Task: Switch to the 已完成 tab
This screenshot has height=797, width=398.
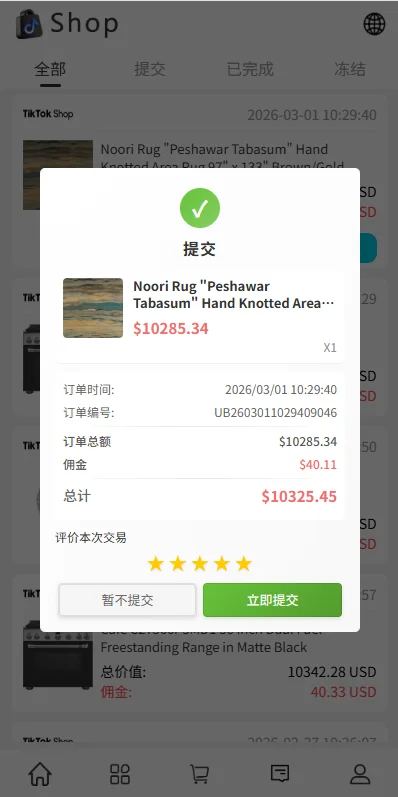Action: [x=250, y=69]
